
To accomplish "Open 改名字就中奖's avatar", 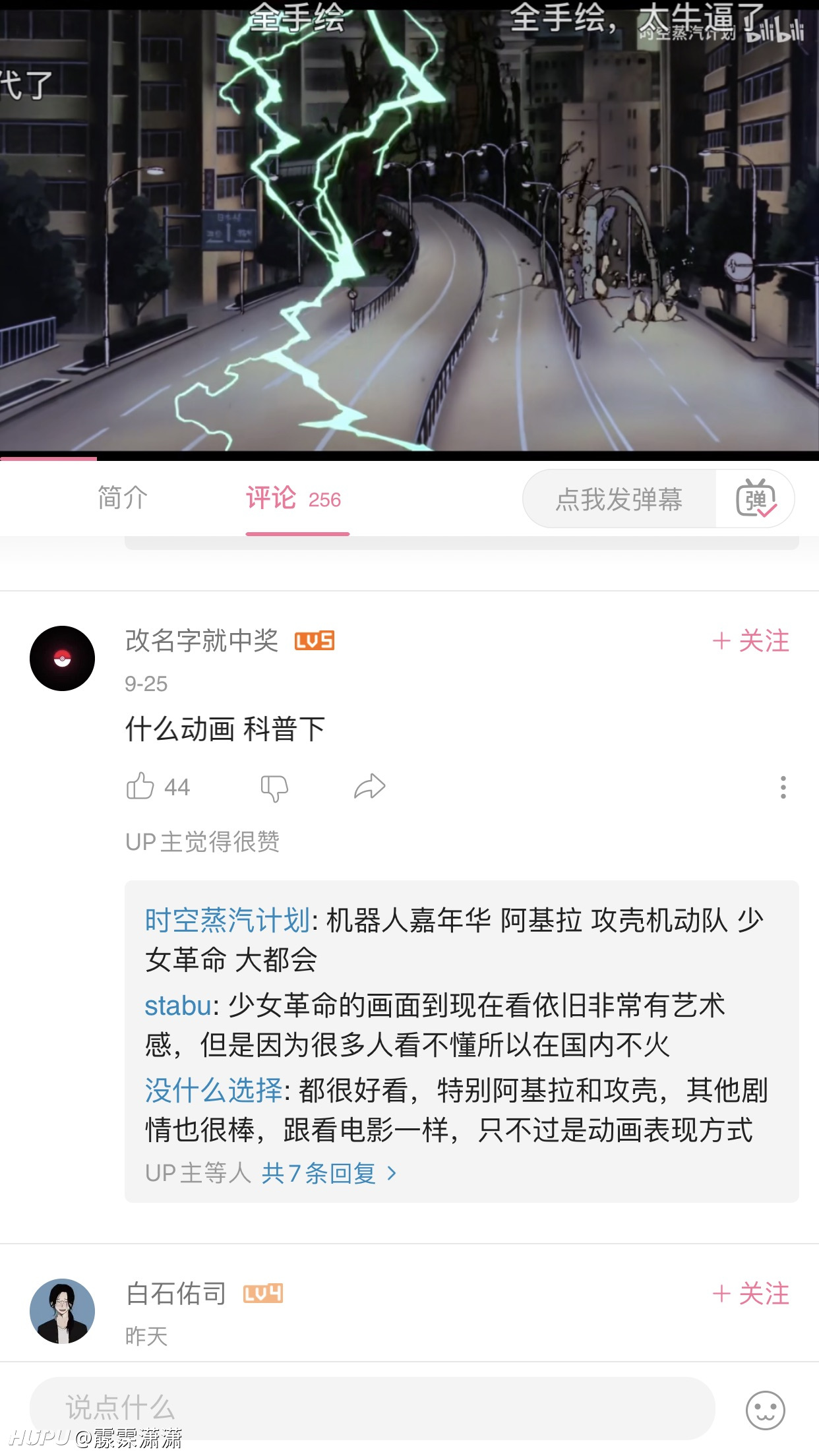I will pos(62,658).
